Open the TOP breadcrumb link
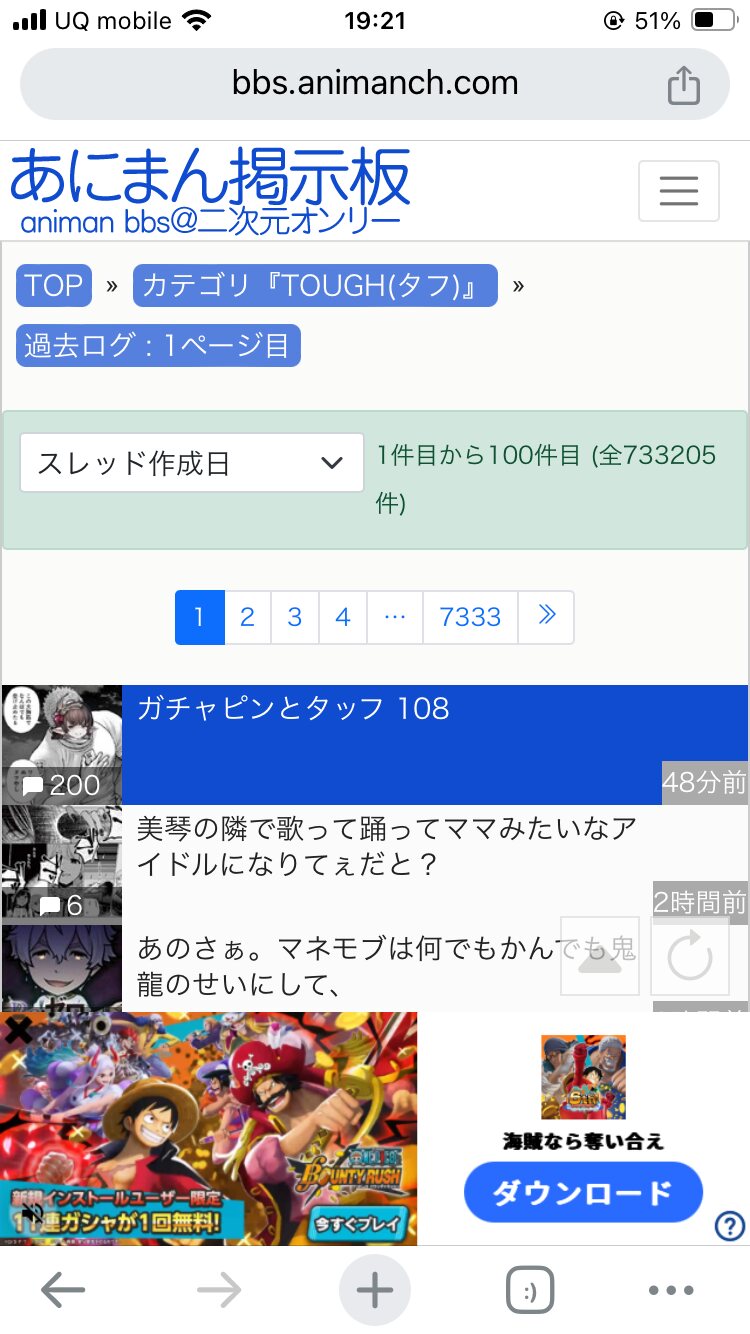The image size is (750, 1334). click(54, 286)
